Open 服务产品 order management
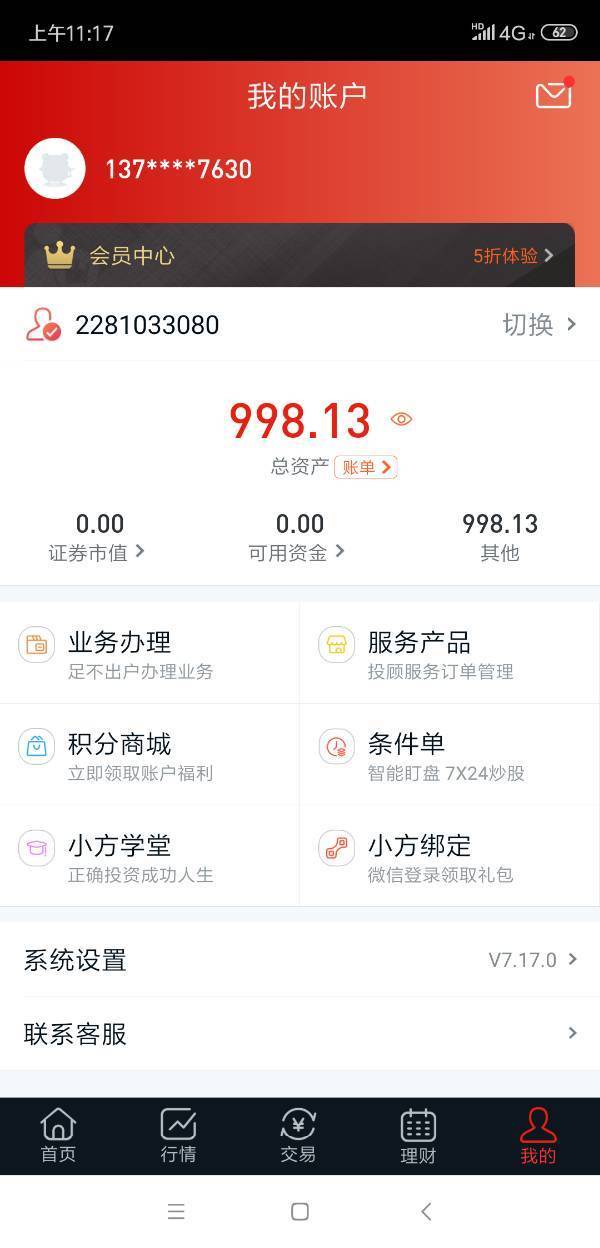This screenshot has width=600, height=1248. tap(448, 653)
